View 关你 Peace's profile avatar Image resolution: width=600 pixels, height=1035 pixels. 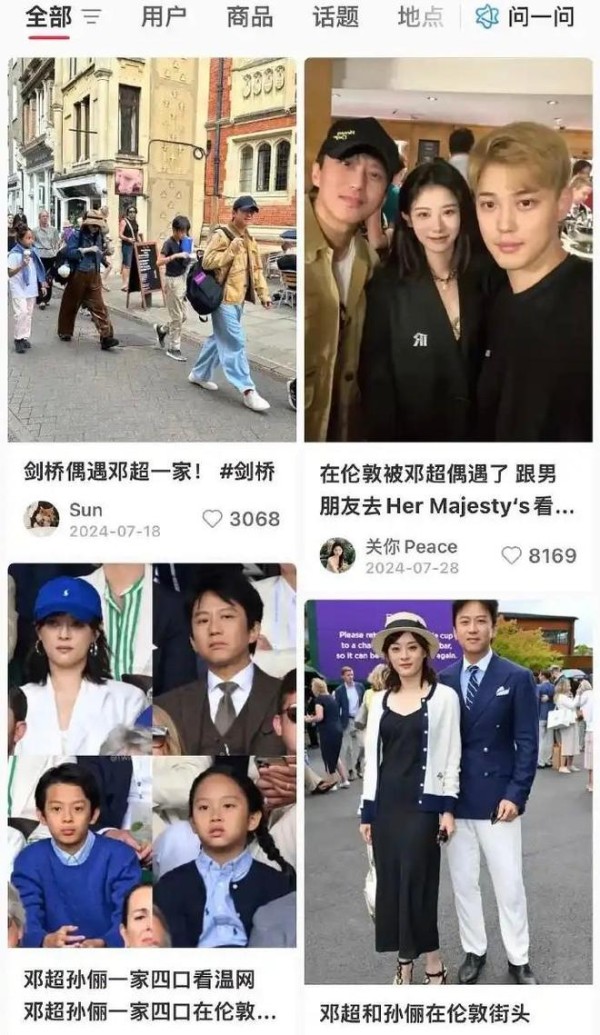pos(337,555)
